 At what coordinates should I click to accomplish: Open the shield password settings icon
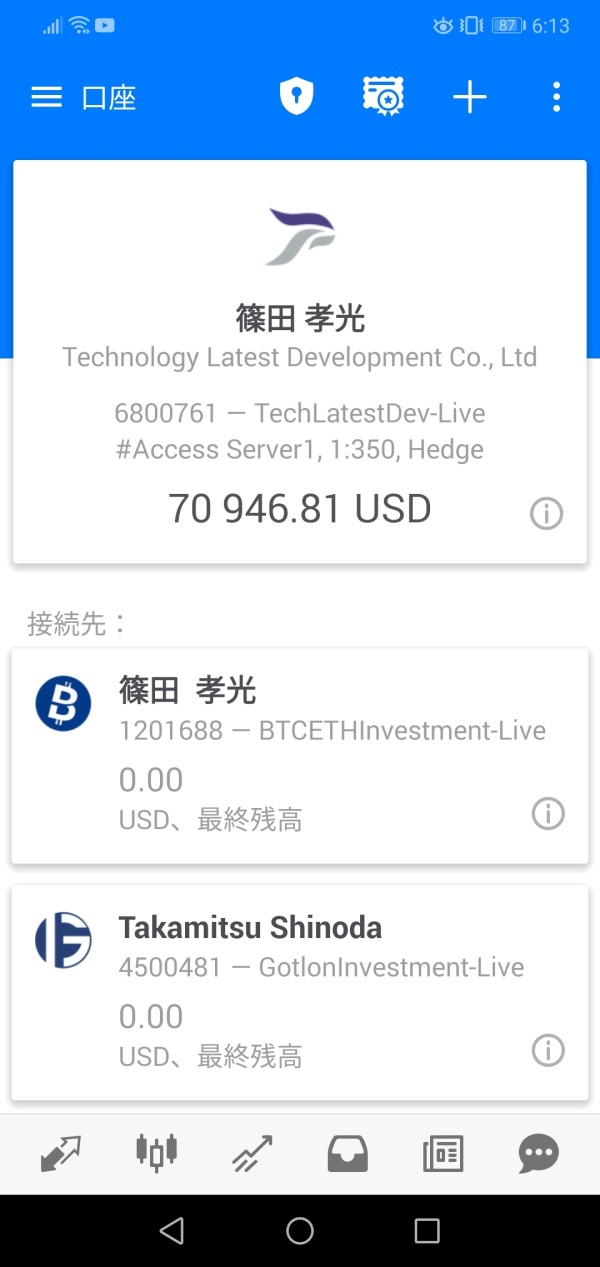[x=296, y=97]
